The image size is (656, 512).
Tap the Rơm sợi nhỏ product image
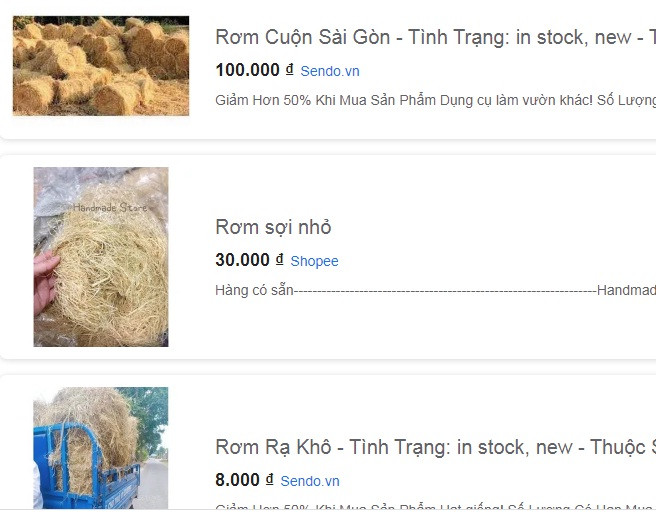click(101, 257)
